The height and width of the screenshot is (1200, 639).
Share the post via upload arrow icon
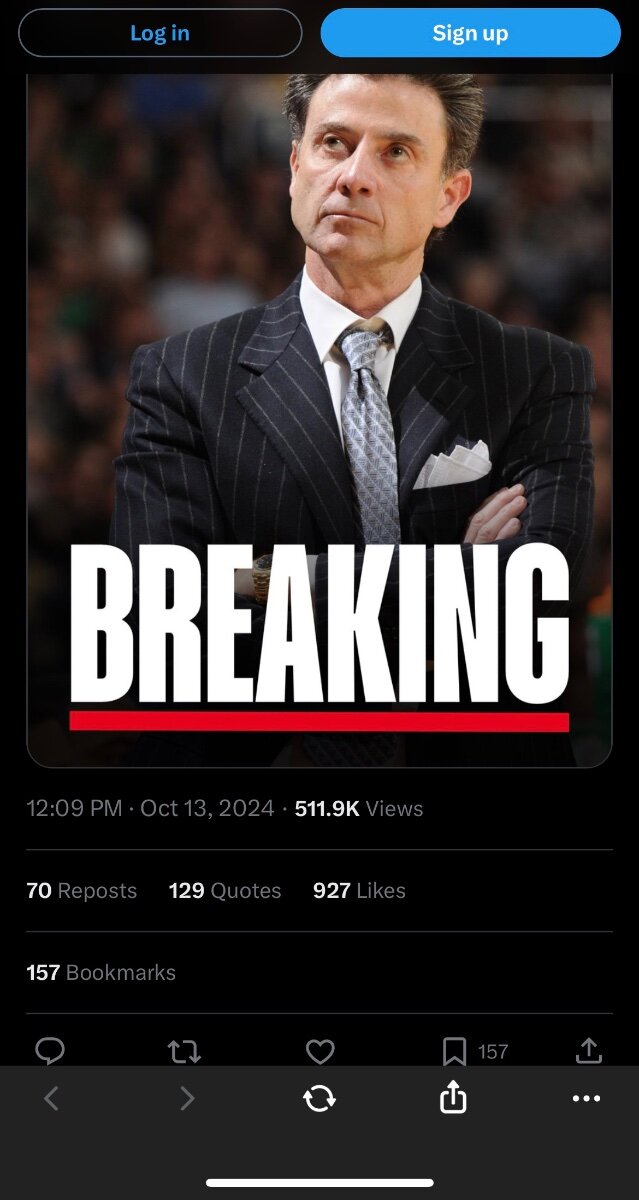point(589,1050)
